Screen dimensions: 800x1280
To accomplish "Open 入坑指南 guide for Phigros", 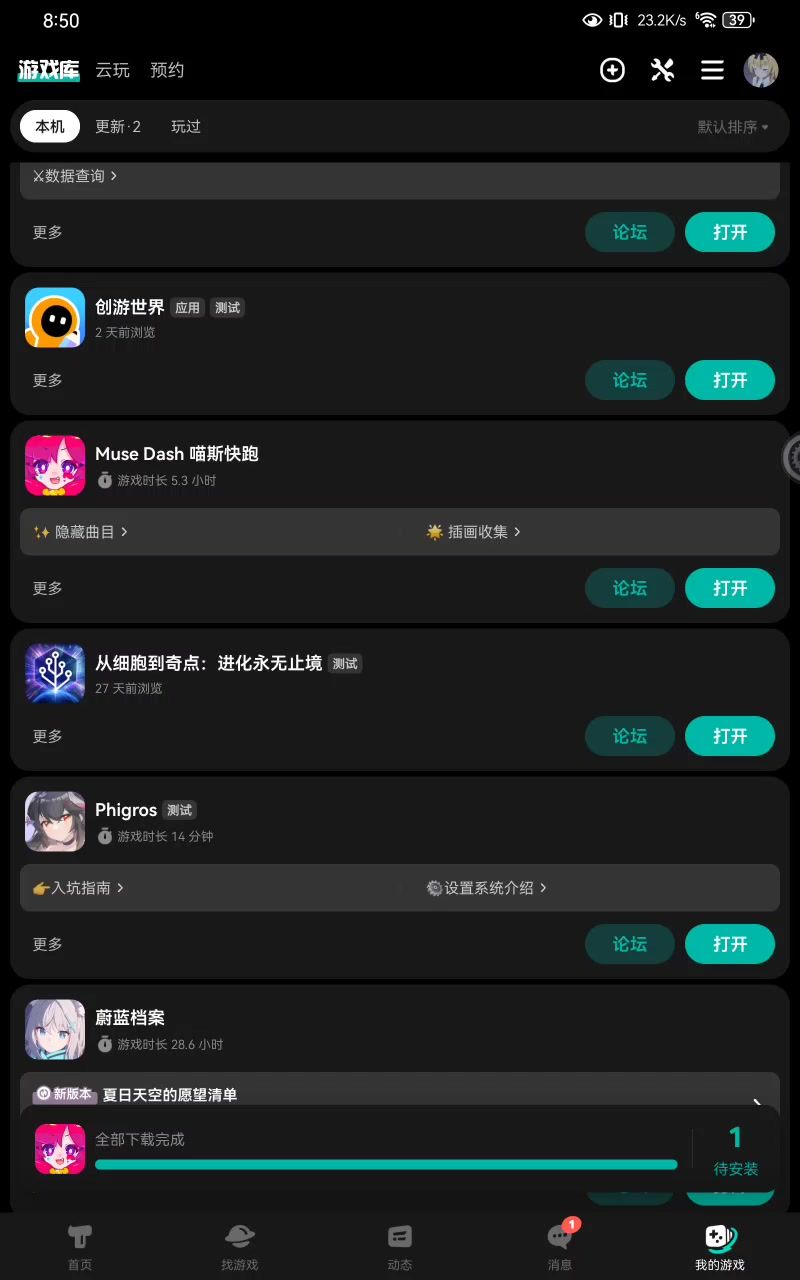I will [80, 888].
